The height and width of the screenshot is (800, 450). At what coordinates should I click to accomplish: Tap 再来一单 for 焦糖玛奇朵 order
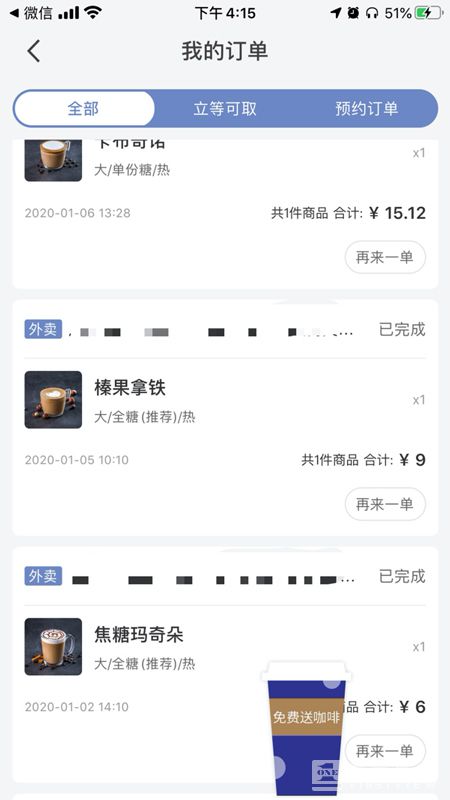click(385, 751)
